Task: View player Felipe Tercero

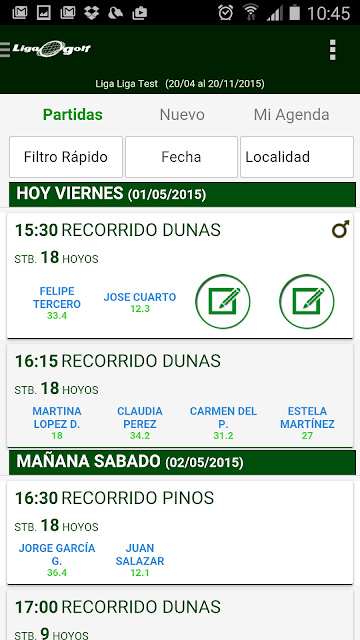Action: [x=57, y=303]
